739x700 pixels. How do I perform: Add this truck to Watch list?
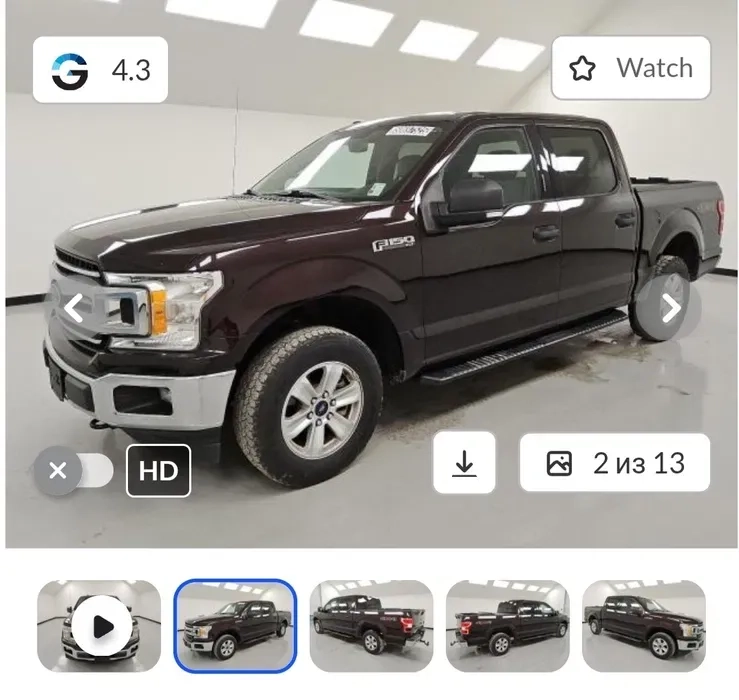point(631,68)
